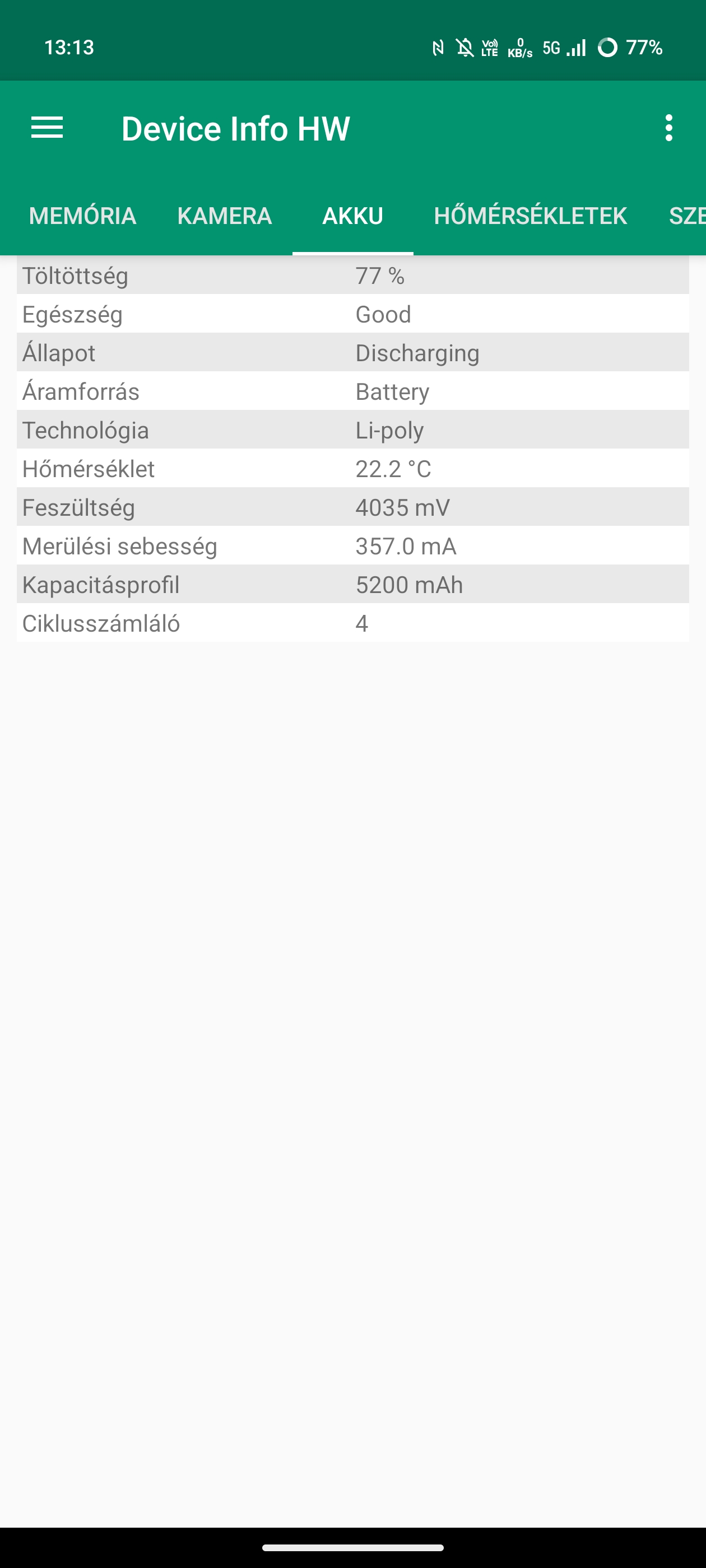Switch to the MEMÓRIA tab
The height and width of the screenshot is (1568, 706).
pos(82,216)
